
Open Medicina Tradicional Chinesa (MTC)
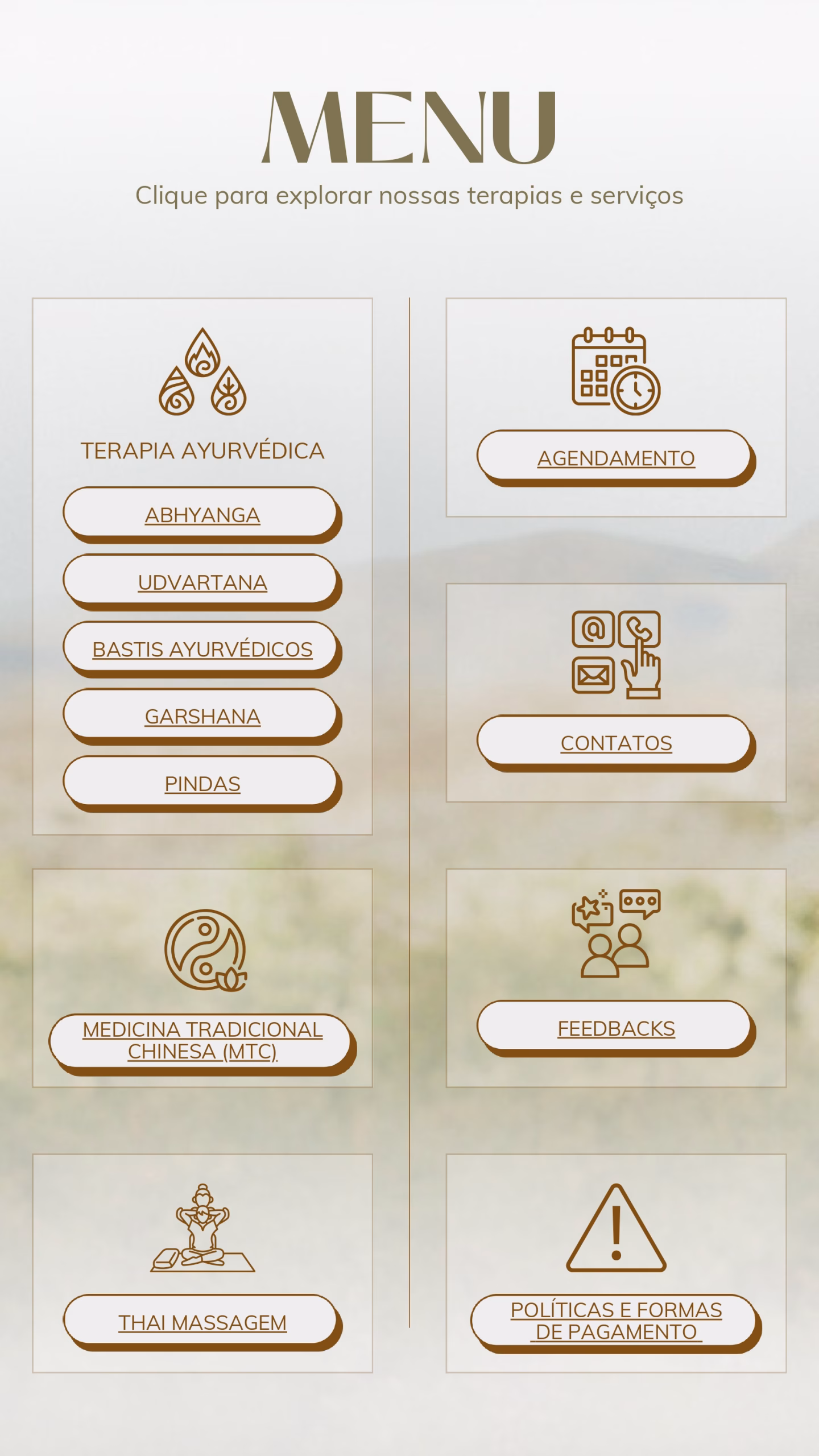202,1040
